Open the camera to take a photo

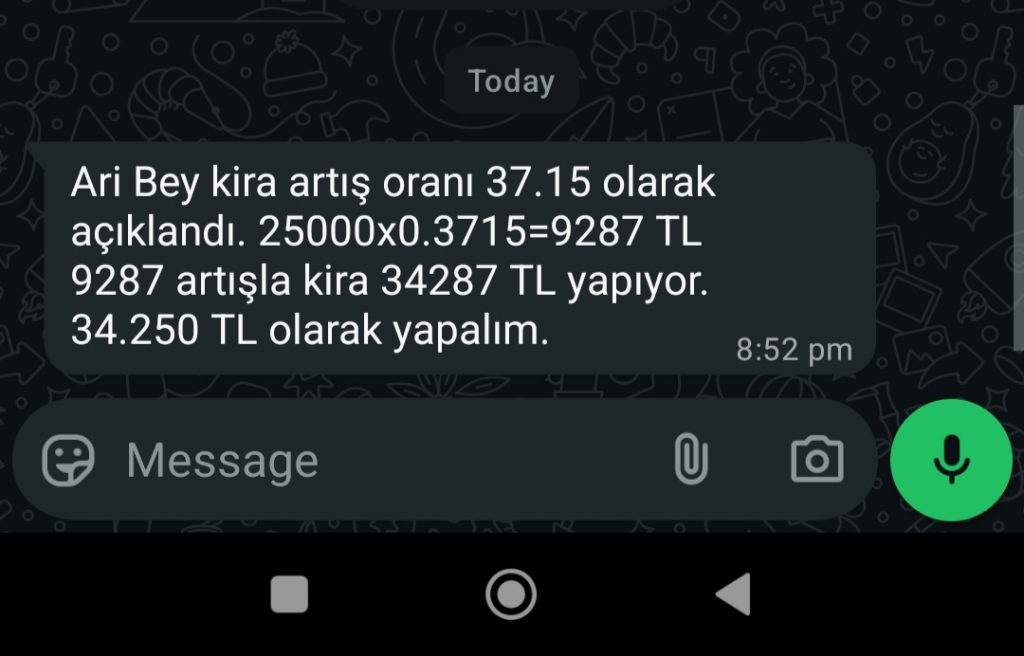817,460
